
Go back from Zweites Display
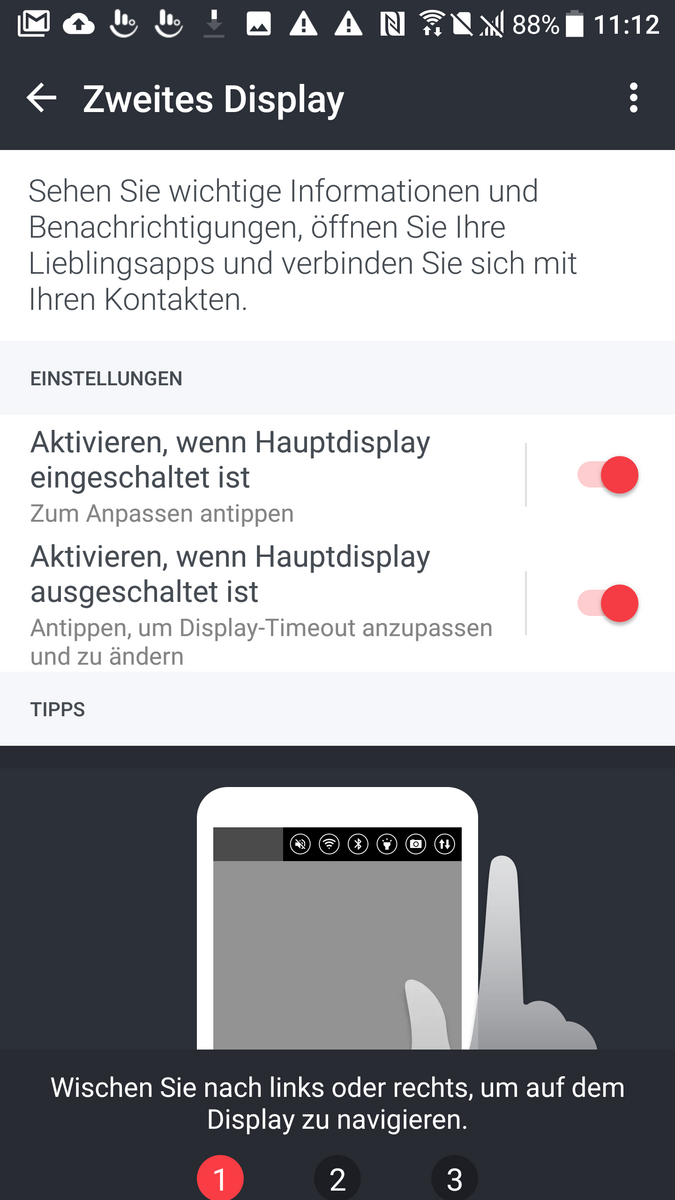[x=41, y=98]
